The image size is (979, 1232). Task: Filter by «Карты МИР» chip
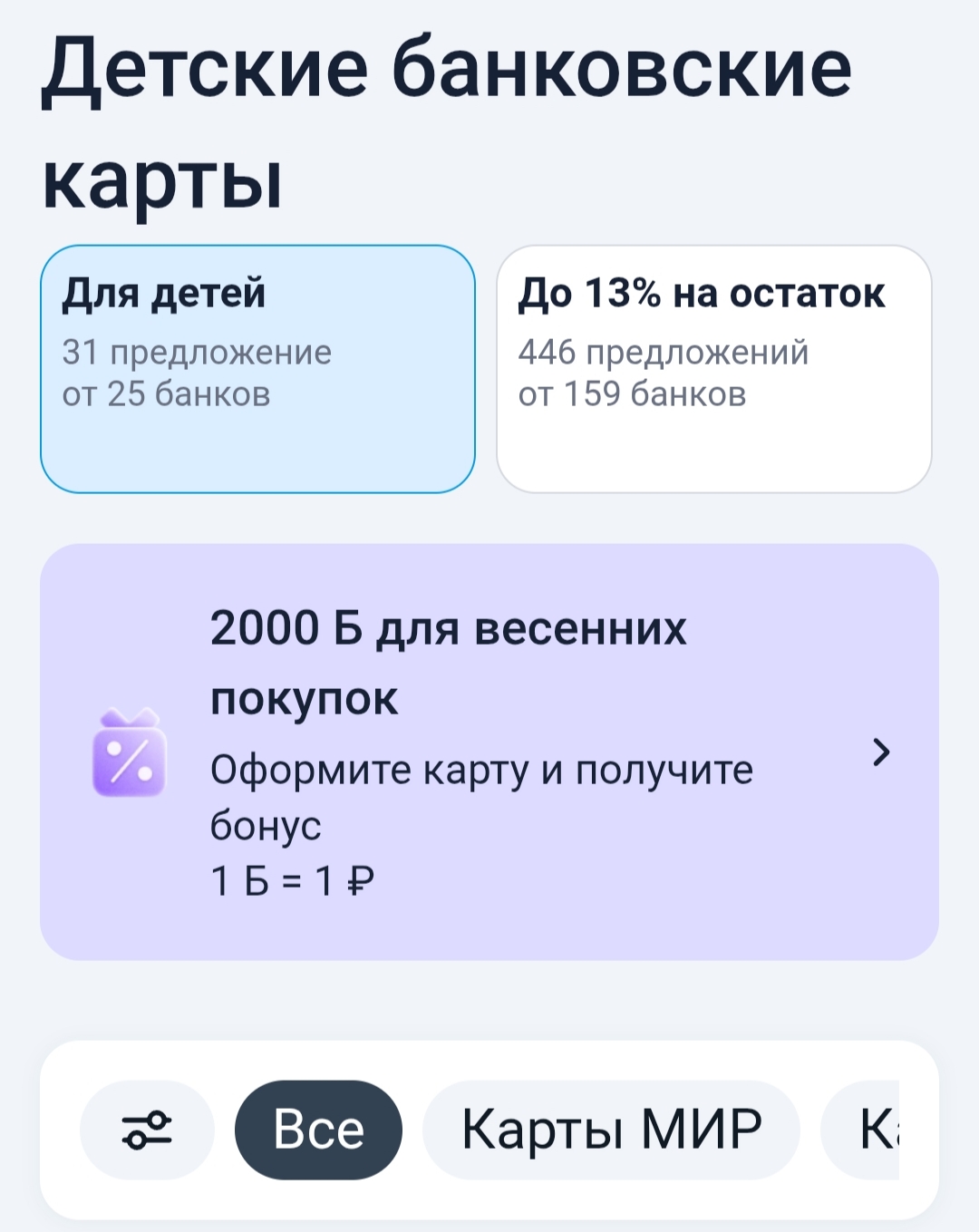(x=611, y=1130)
